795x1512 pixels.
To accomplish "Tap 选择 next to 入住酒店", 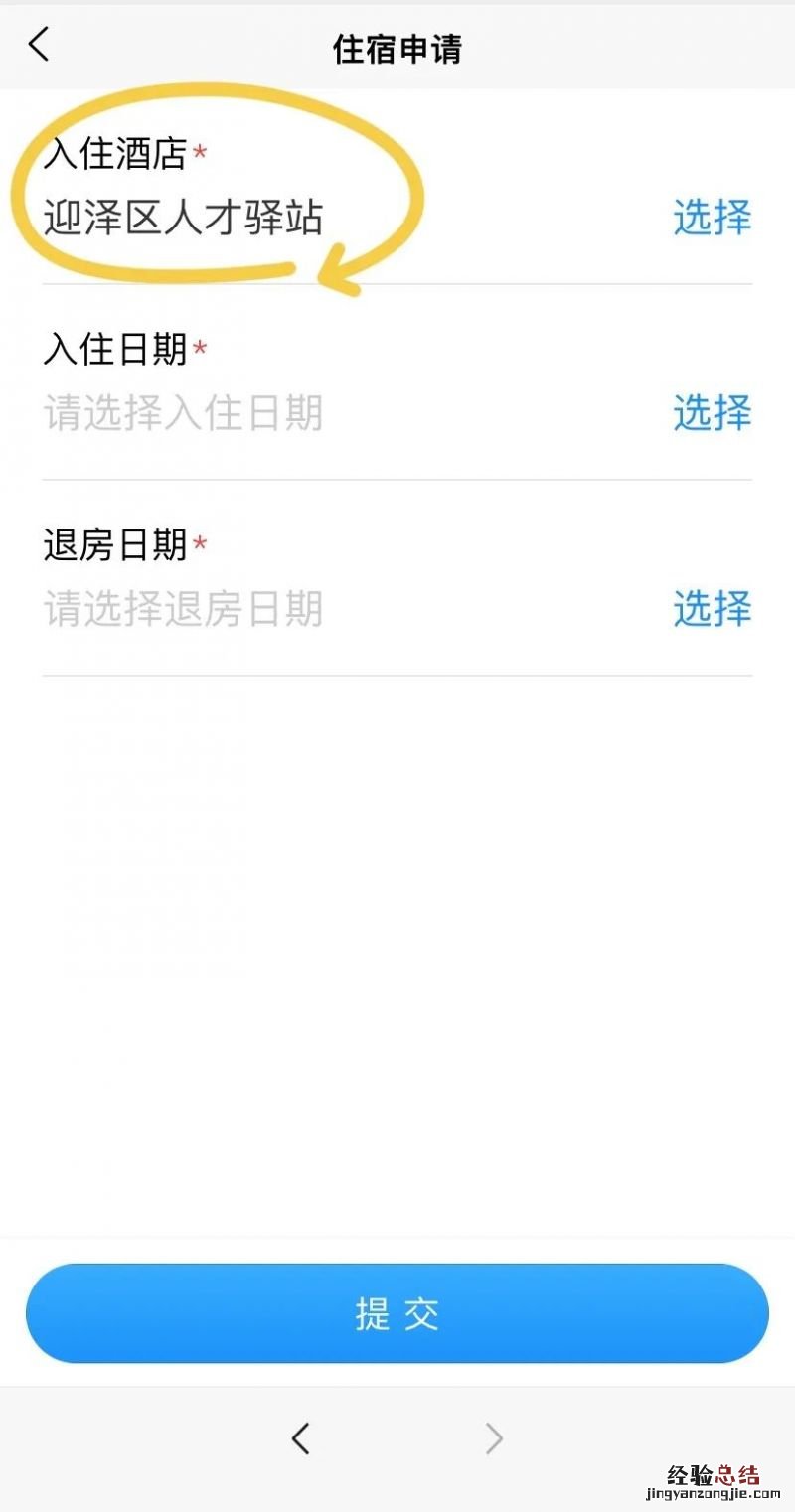I will (x=713, y=218).
